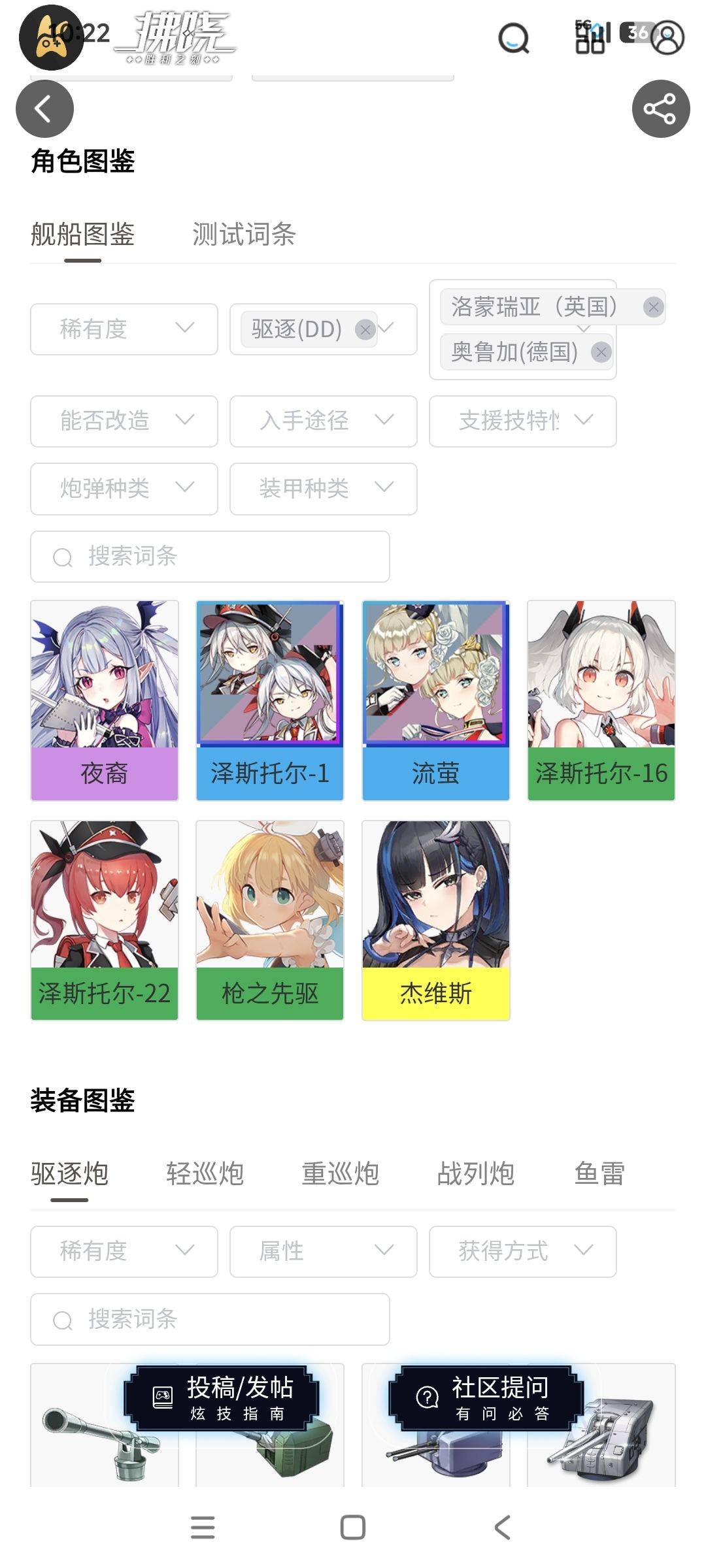Screen dimensions: 706x1568
Task: Expand the 稀有度 rarity dropdown
Action: (x=124, y=329)
